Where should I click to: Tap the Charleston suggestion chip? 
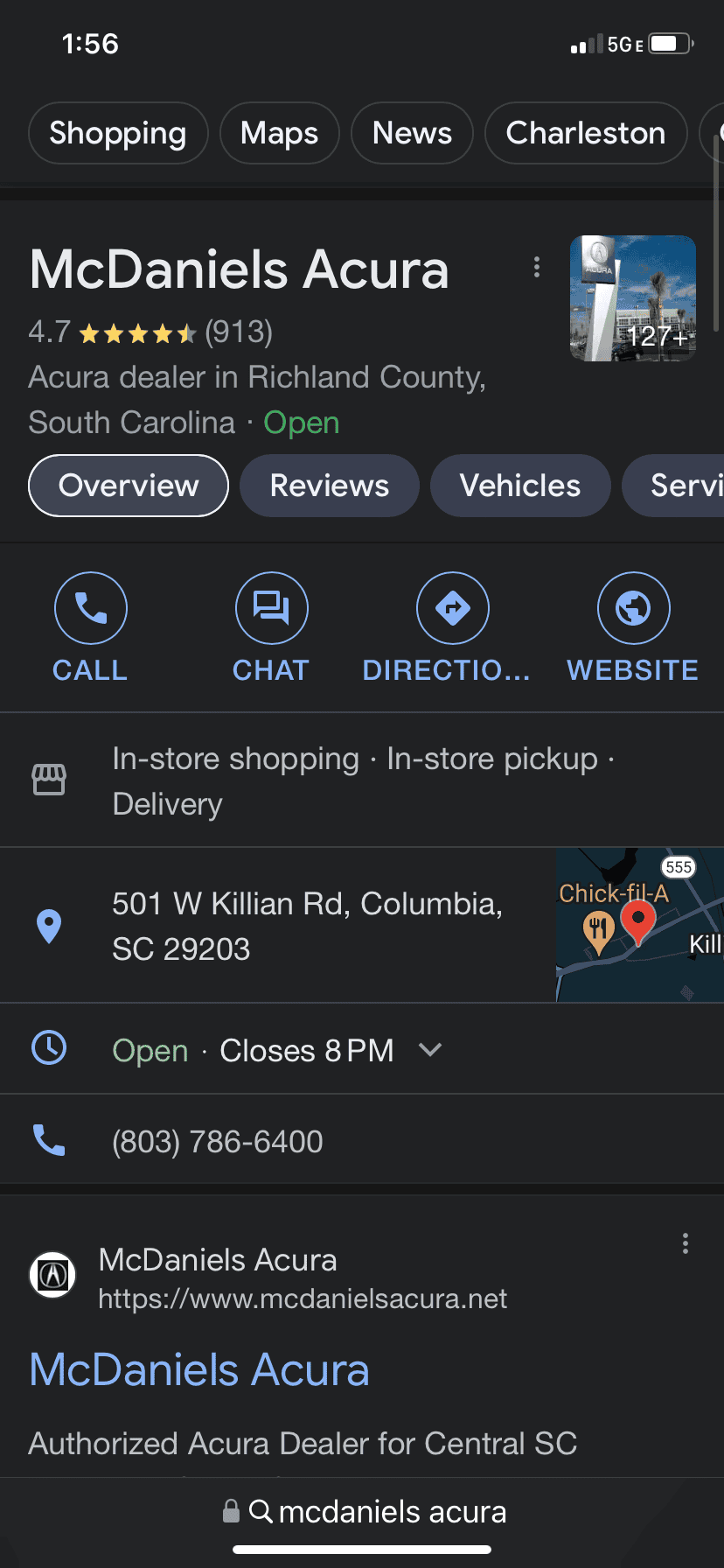(585, 133)
